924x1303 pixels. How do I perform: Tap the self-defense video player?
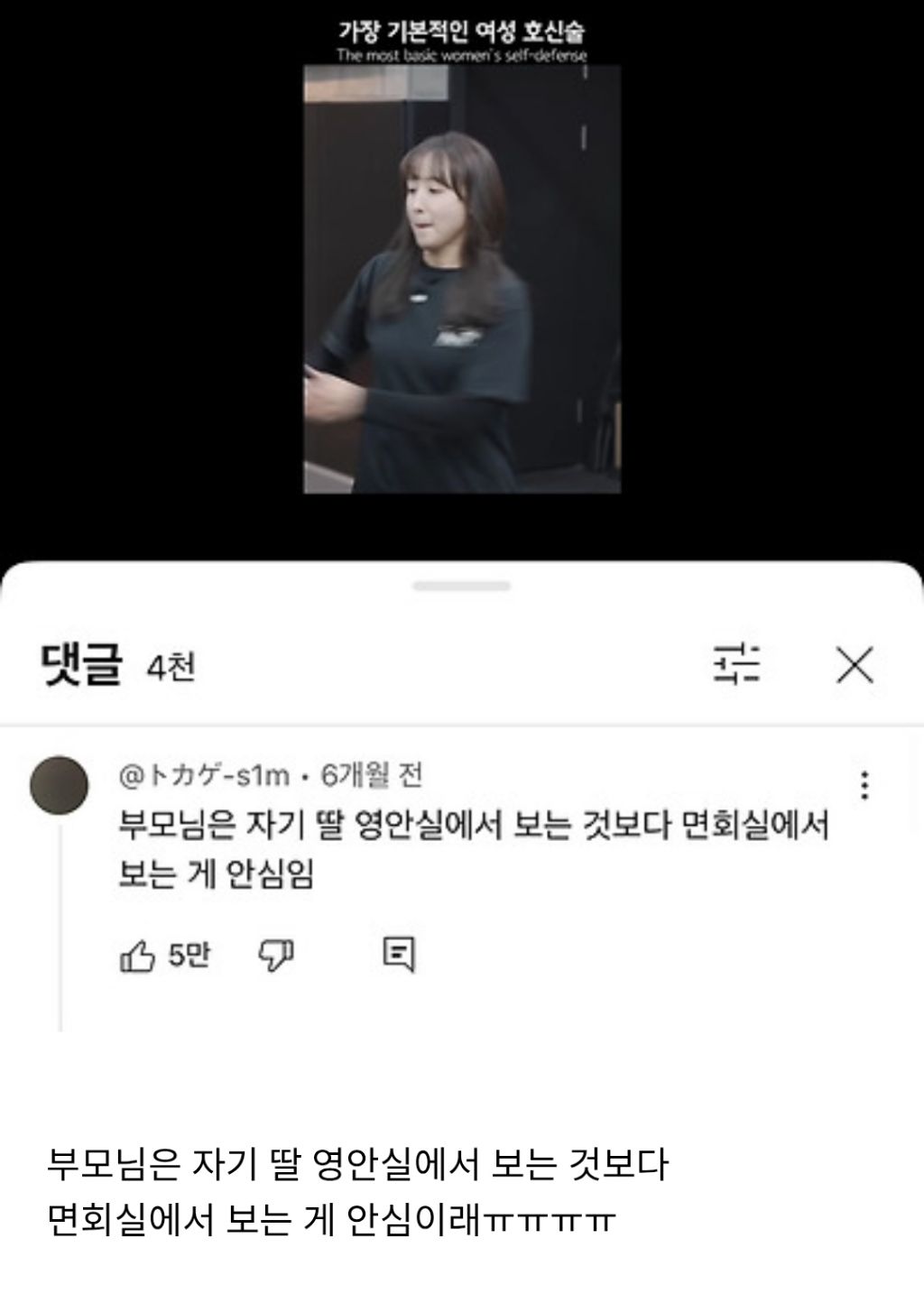click(x=462, y=279)
